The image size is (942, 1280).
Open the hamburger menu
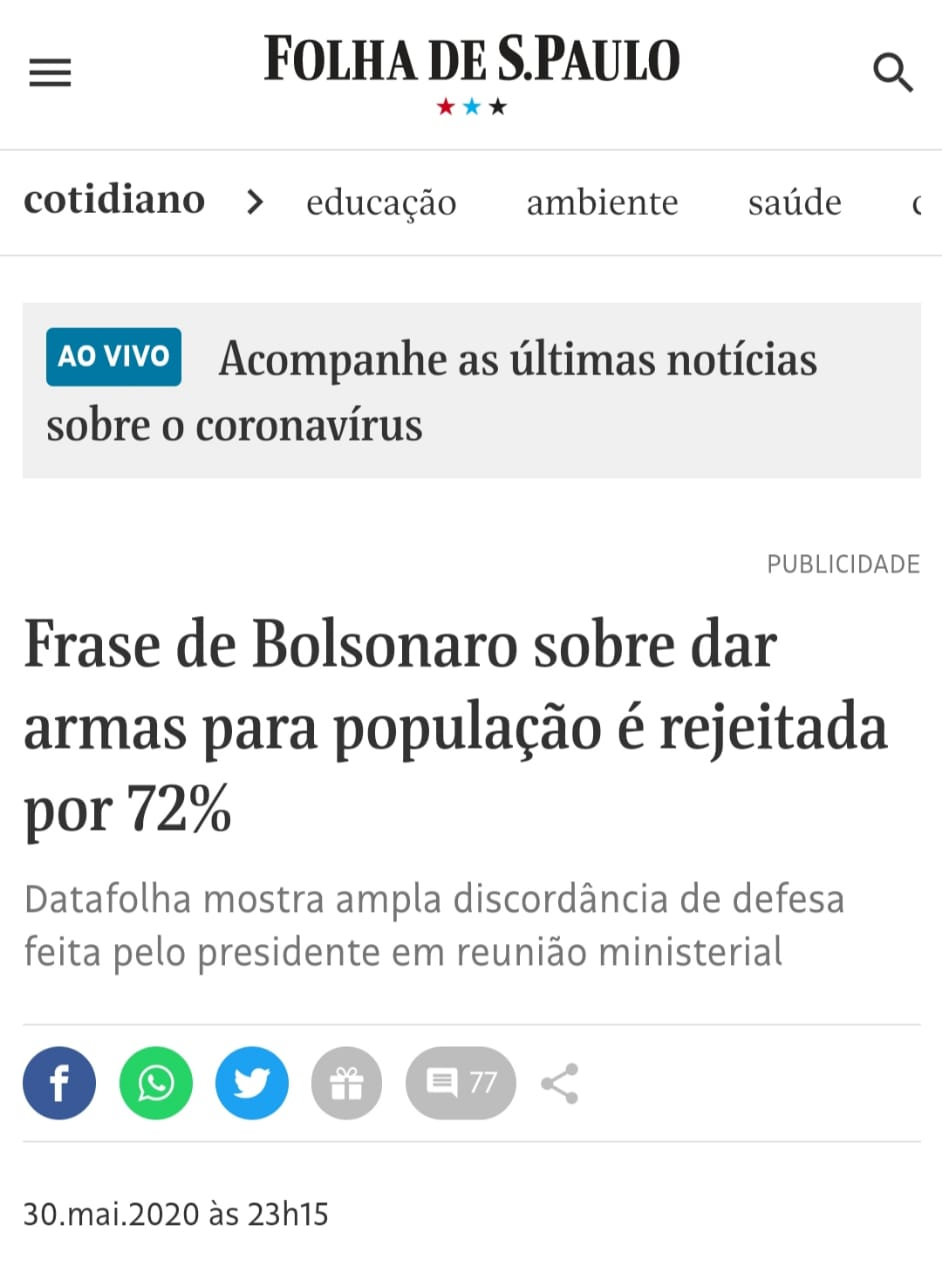coord(50,73)
